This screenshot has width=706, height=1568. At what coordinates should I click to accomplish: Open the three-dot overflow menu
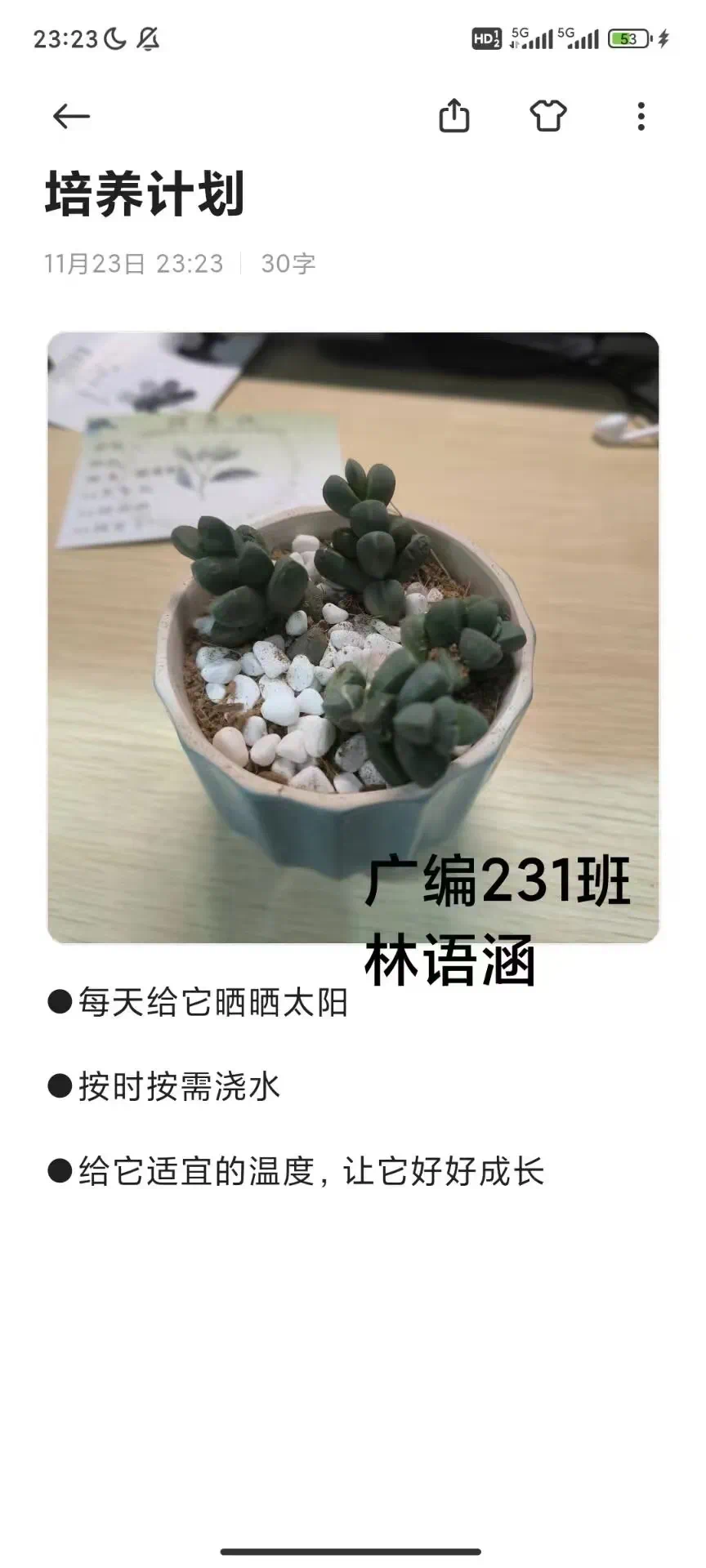point(641,117)
